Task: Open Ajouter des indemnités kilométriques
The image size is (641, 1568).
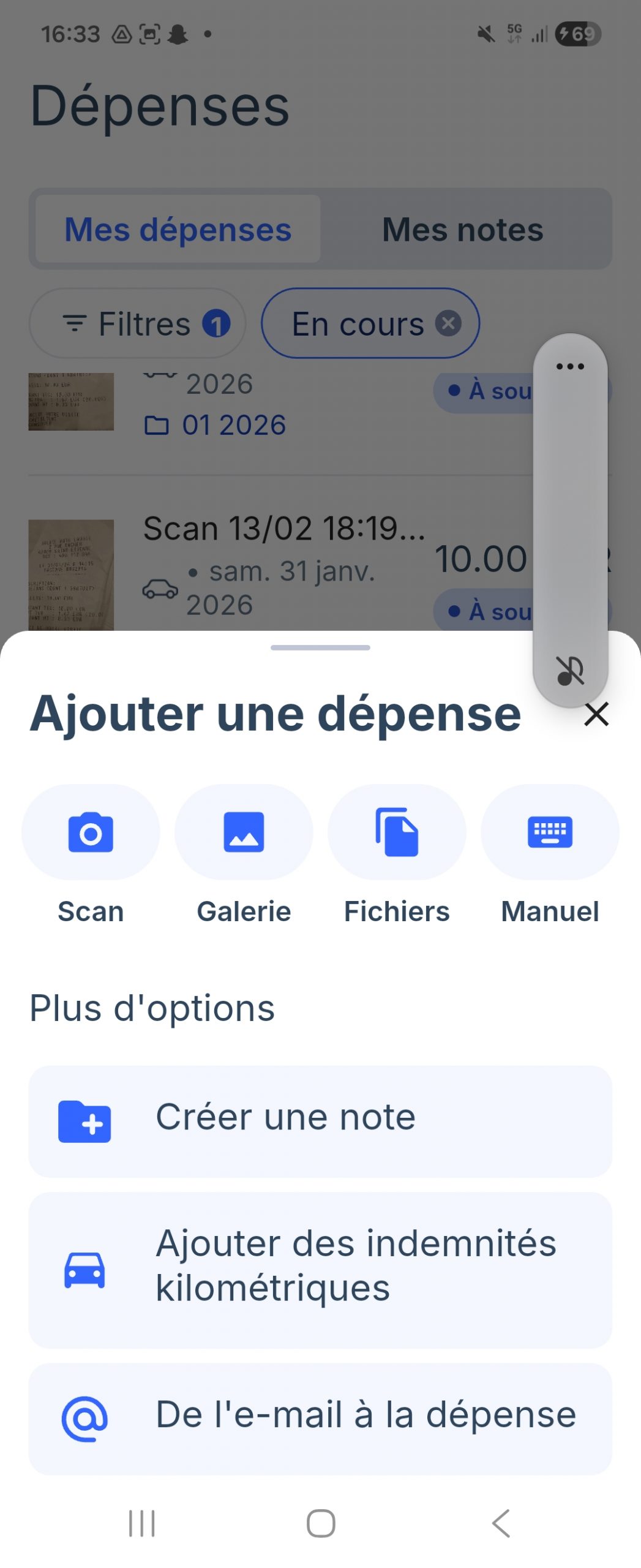Action: point(320,1268)
